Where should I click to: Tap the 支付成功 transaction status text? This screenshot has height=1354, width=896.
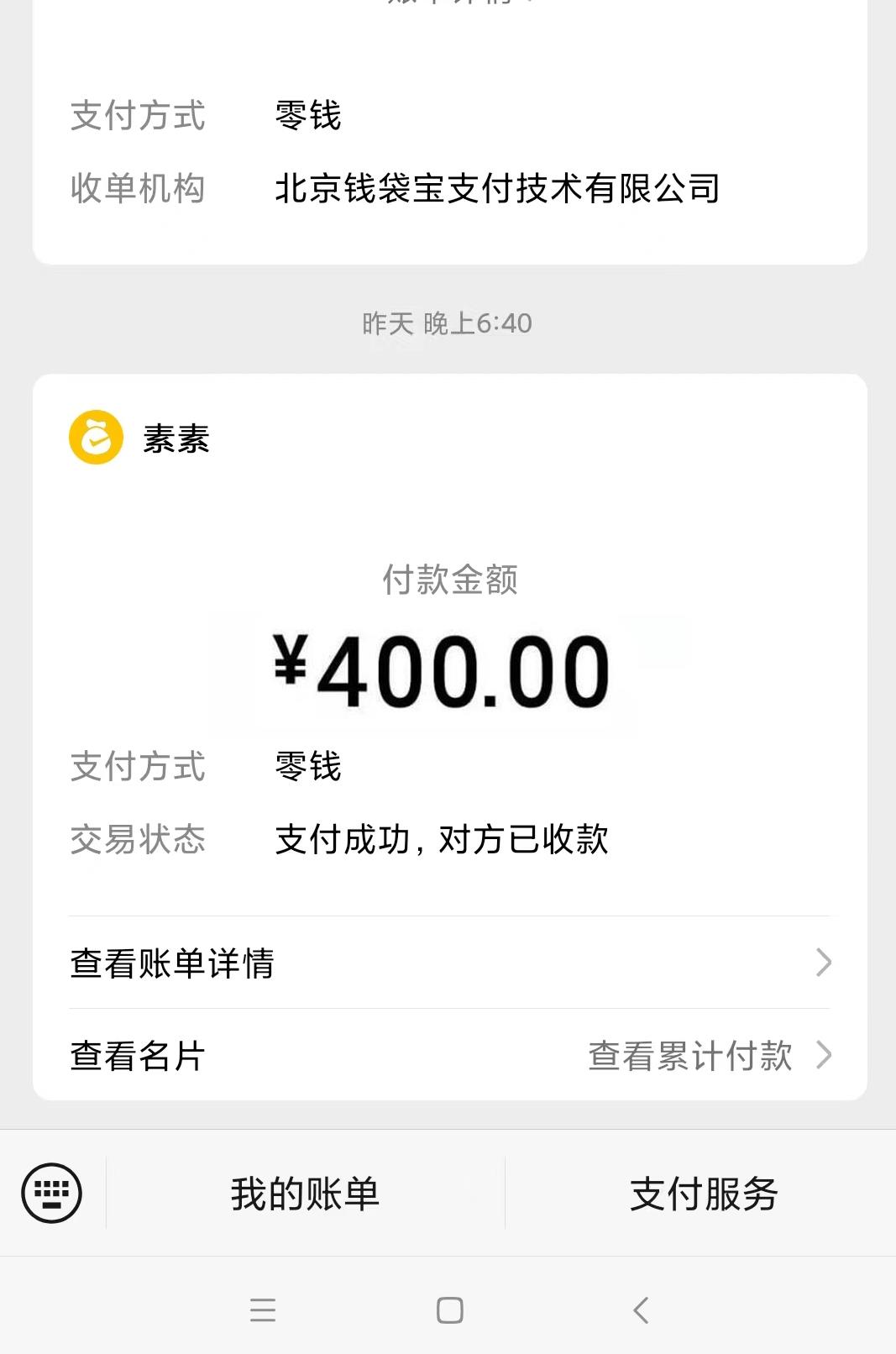coord(445,838)
